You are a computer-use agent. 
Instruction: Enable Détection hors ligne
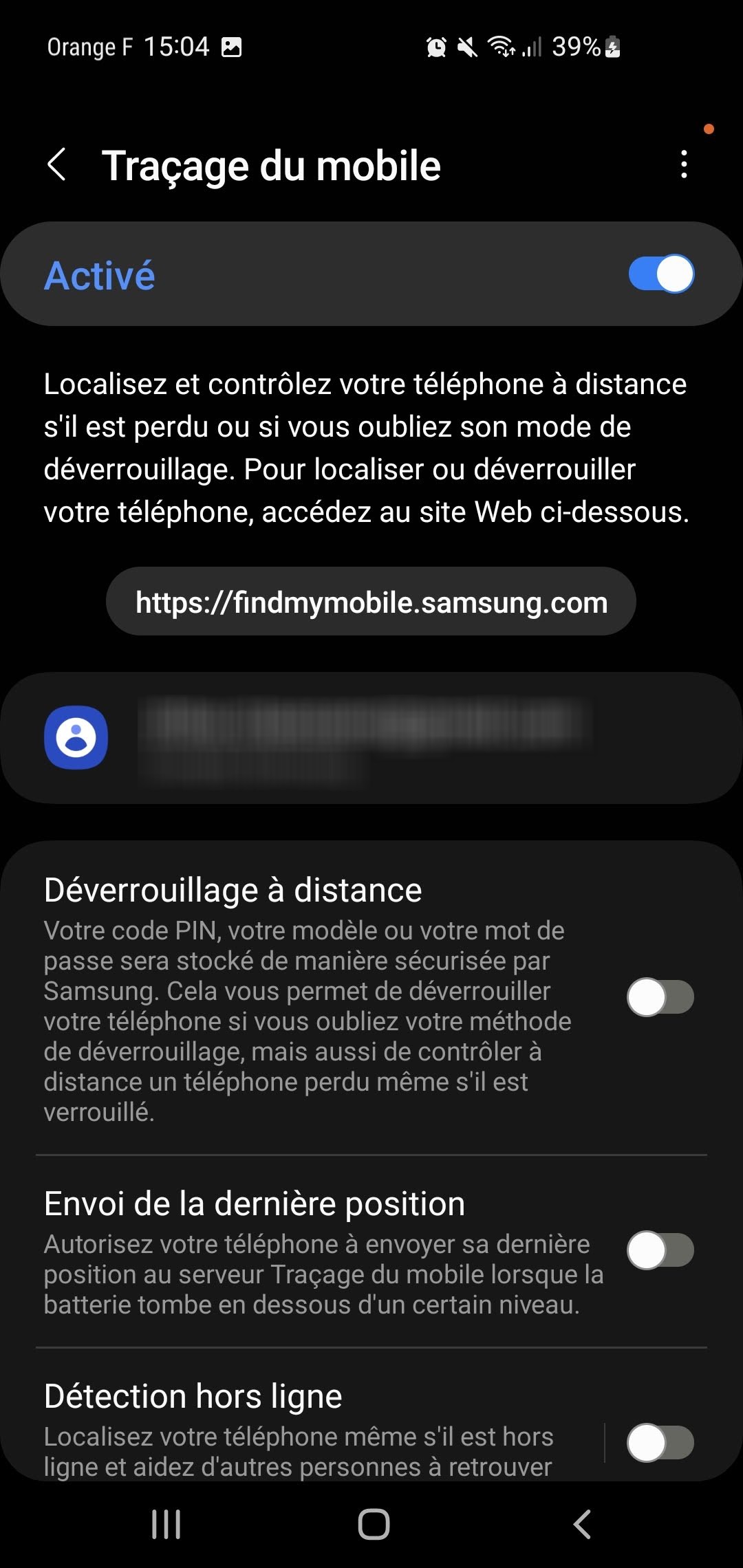(x=659, y=1443)
